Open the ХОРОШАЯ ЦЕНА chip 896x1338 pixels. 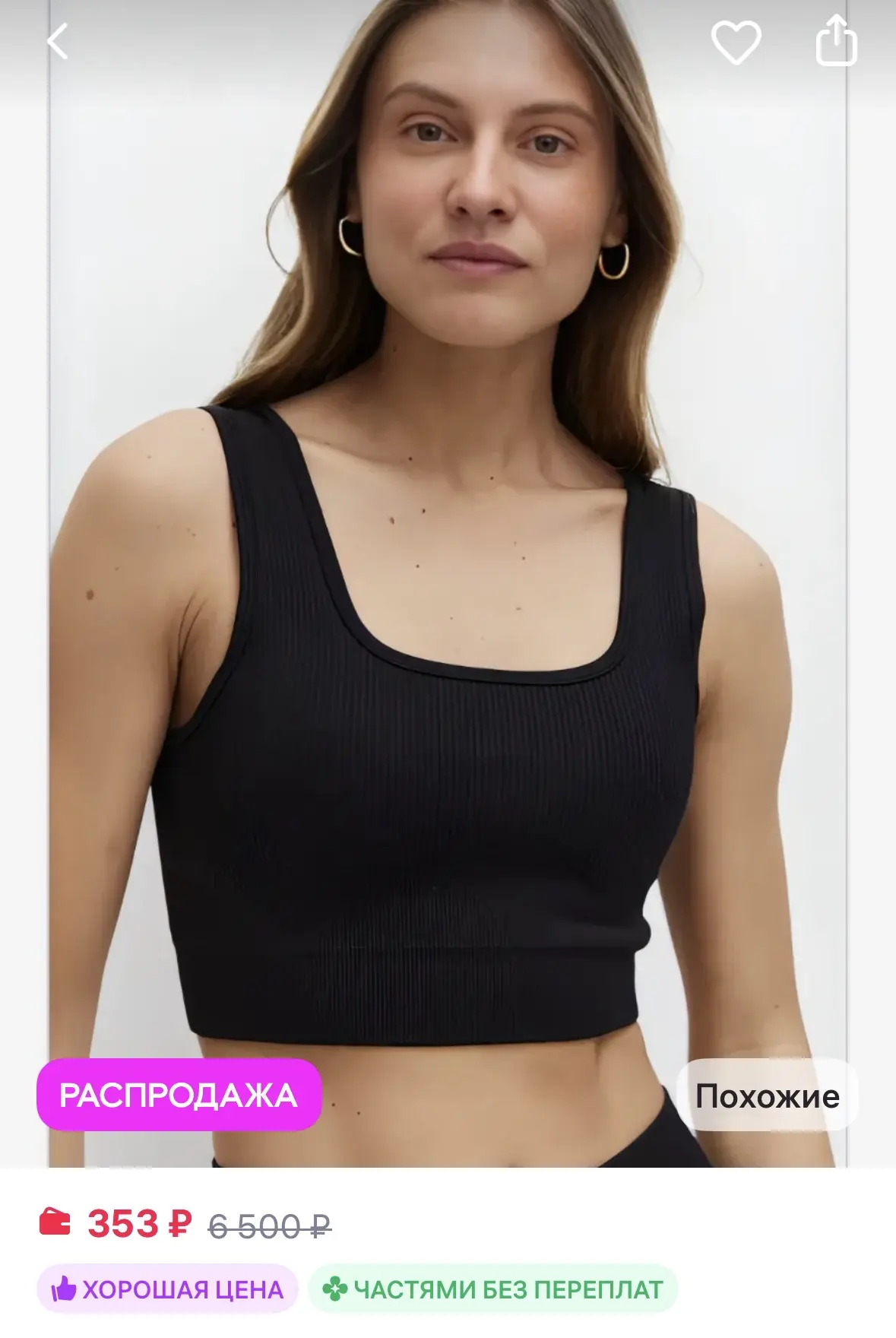(167, 1289)
